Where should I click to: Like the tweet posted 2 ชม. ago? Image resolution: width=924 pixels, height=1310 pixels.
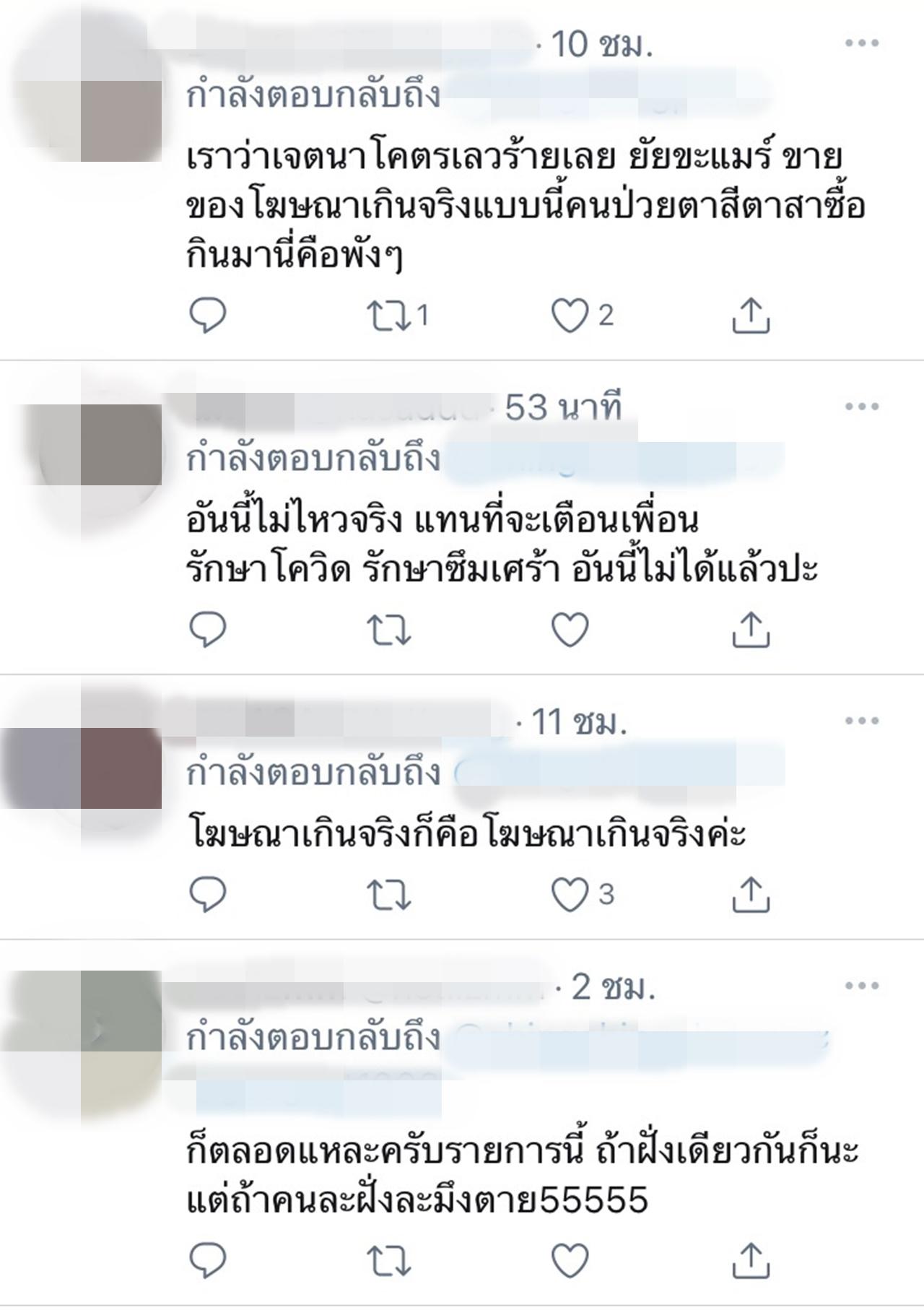(570, 1262)
